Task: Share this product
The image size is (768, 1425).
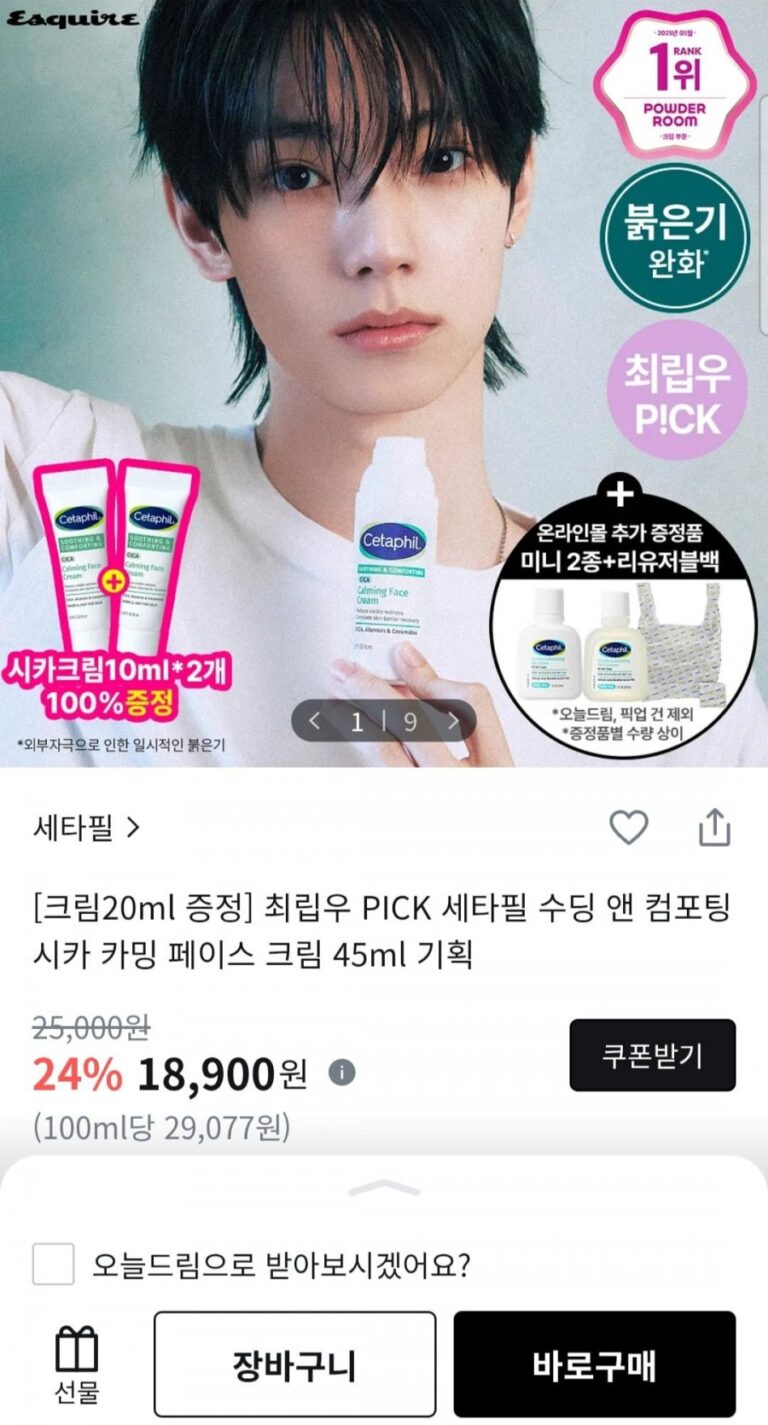Action: pos(714,828)
